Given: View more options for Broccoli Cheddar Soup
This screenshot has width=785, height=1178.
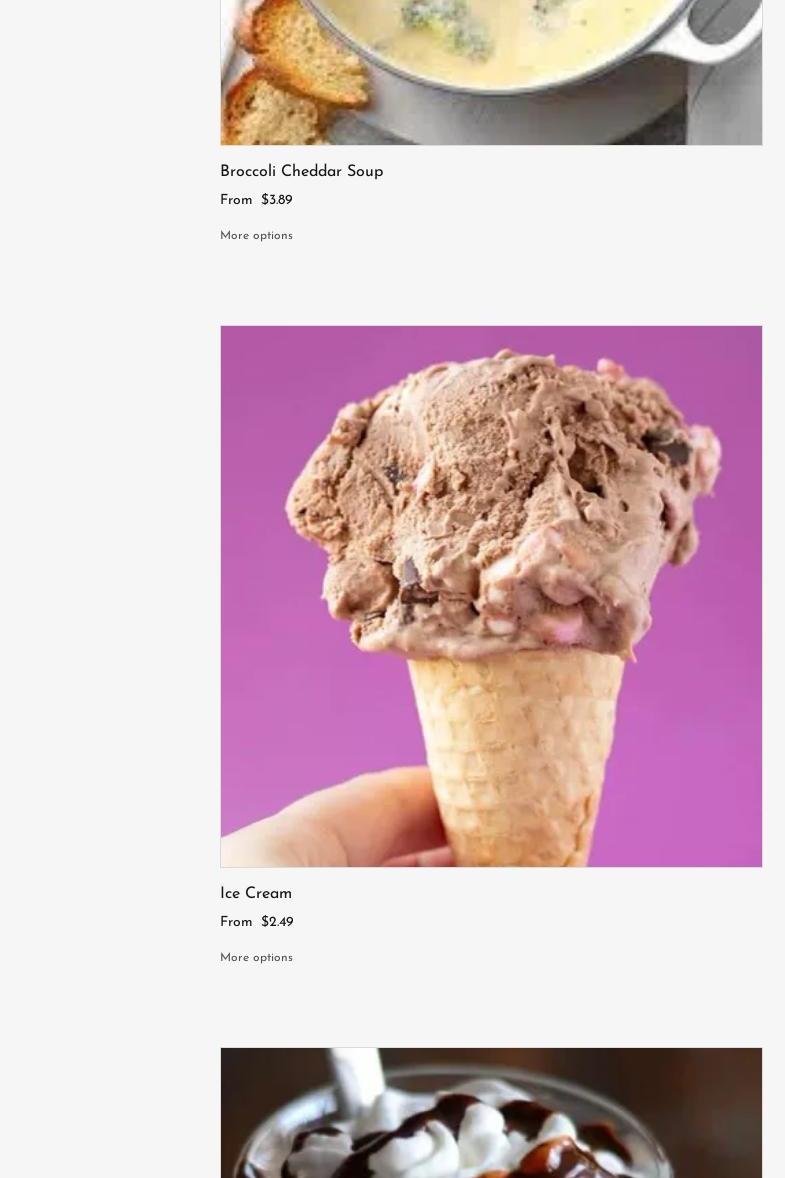Looking at the screenshot, I should coord(256,236).
